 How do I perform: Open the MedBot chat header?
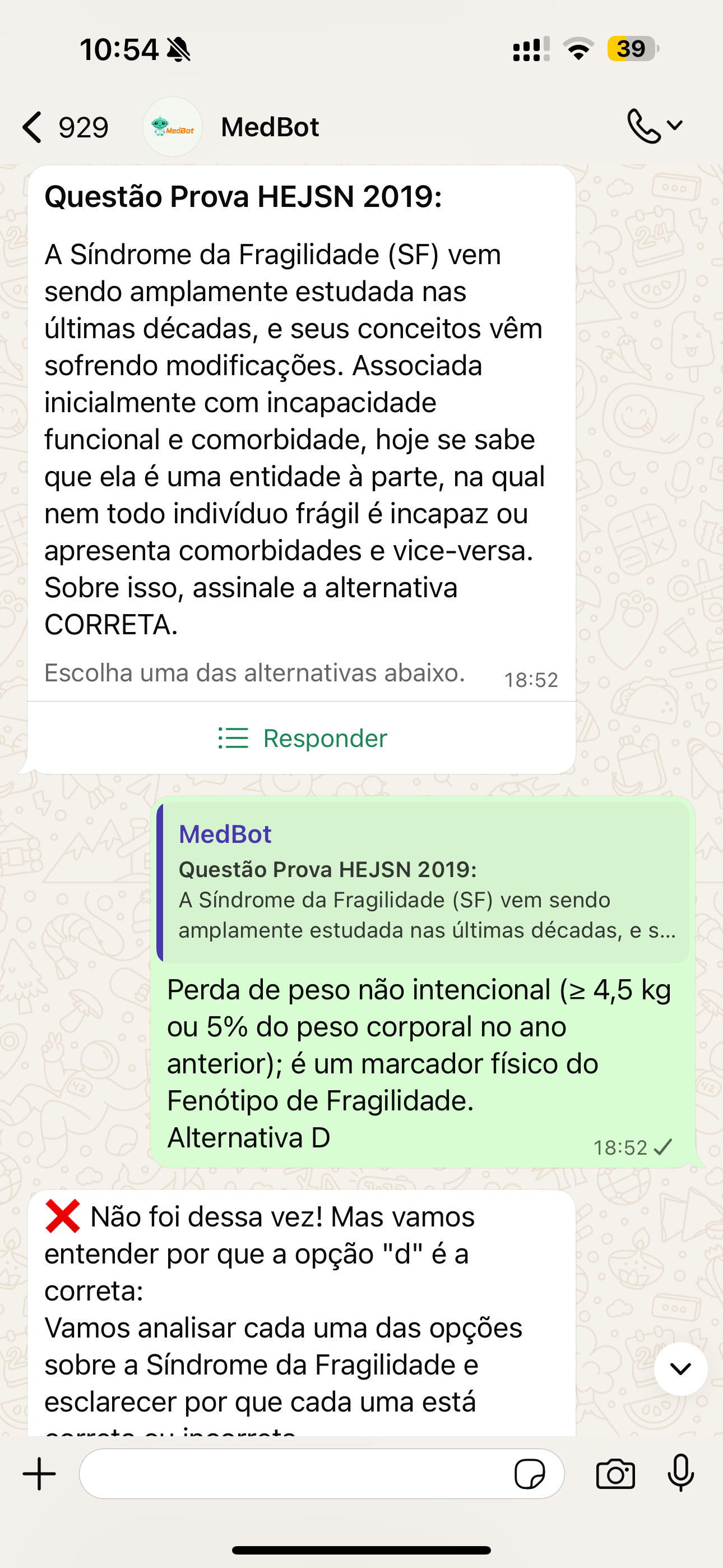[270, 126]
